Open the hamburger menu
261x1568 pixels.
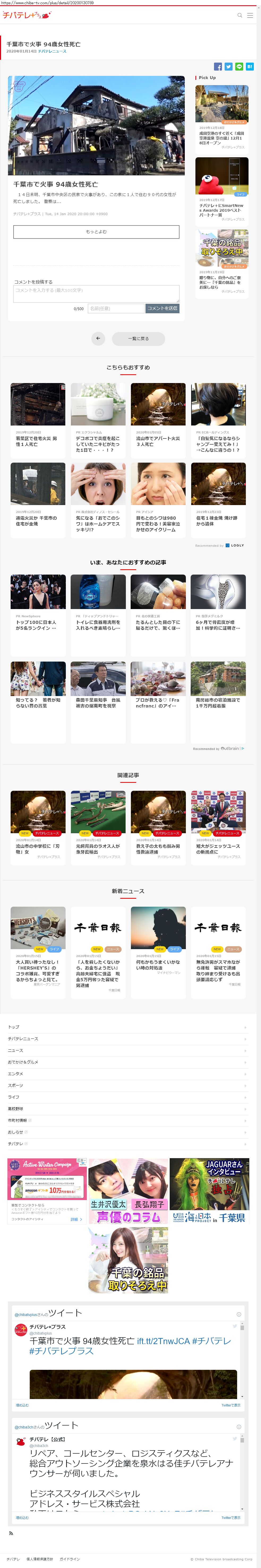pos(250,15)
